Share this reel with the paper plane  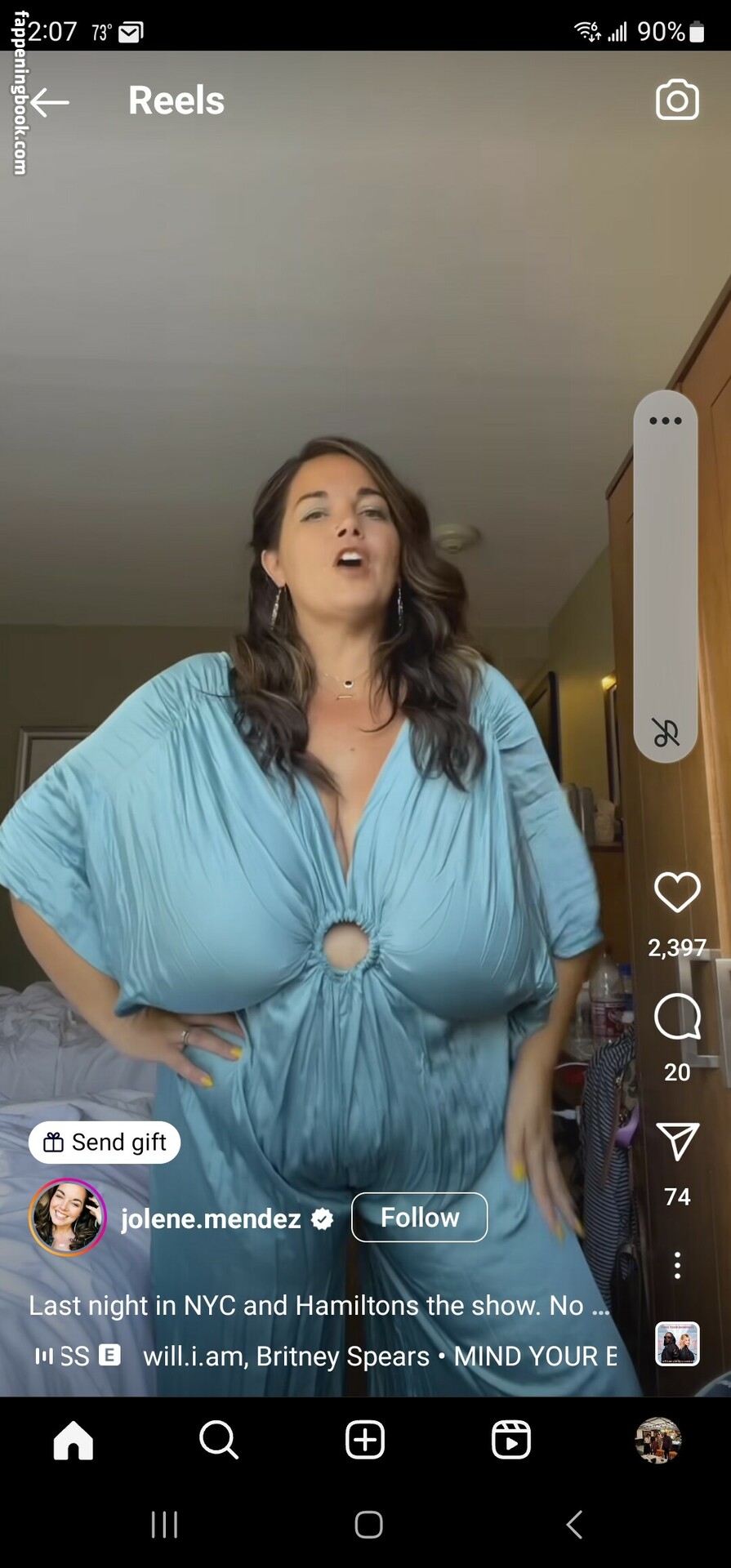677,1141
